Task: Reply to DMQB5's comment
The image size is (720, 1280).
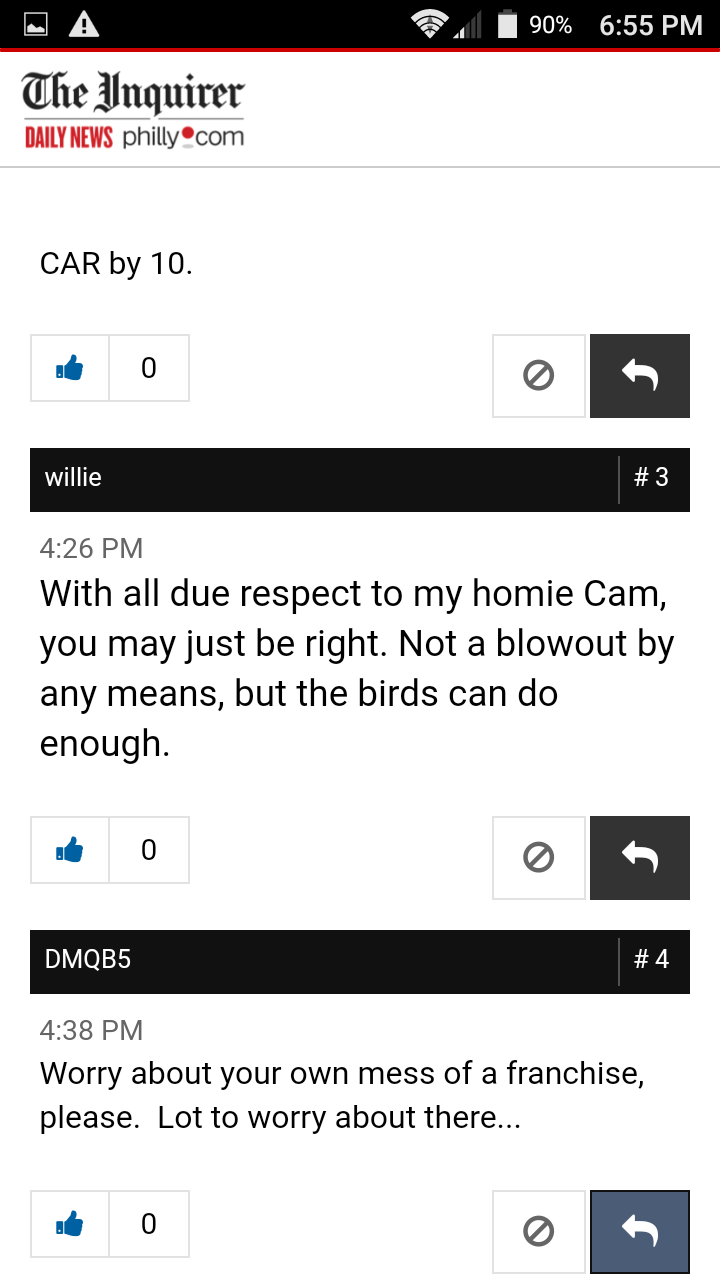Action: tap(640, 1231)
